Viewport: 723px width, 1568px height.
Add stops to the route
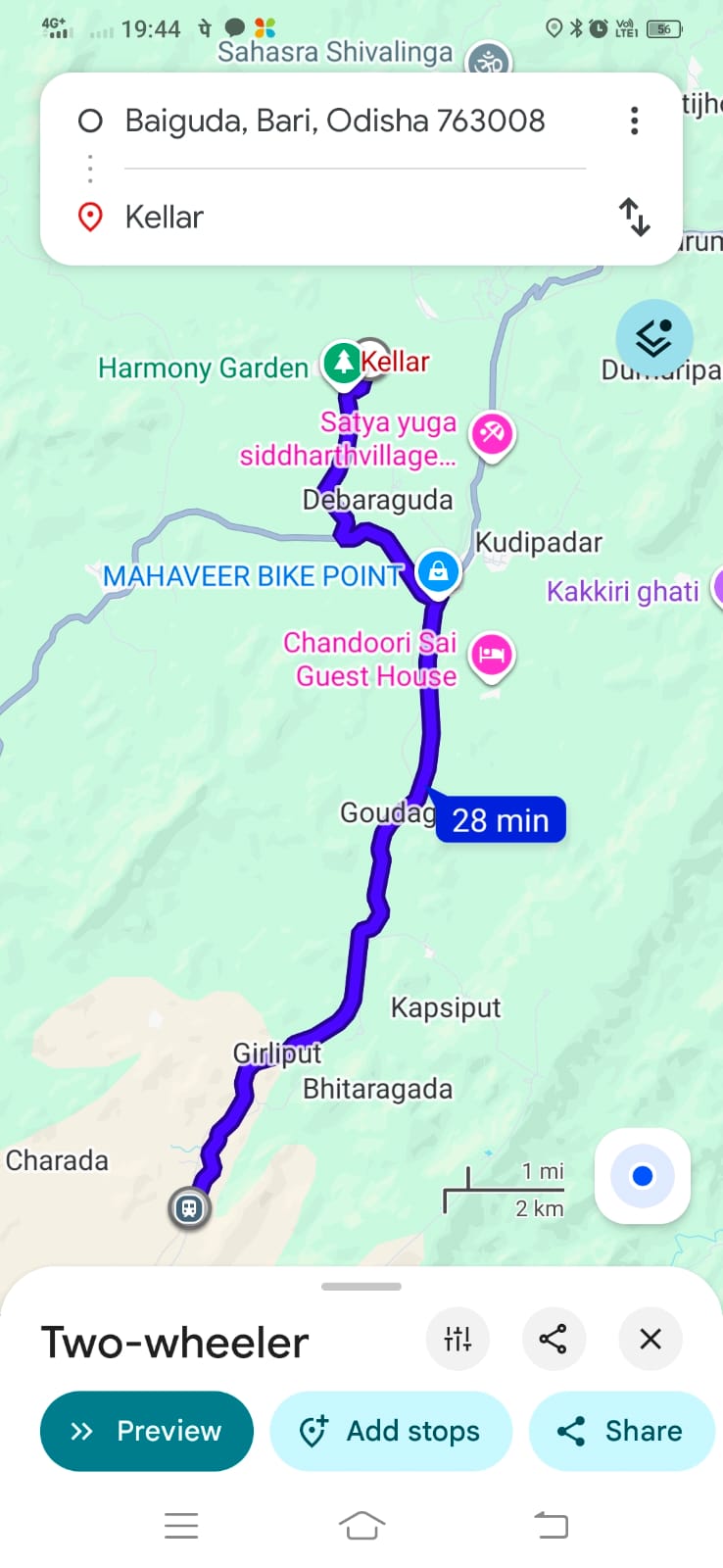pos(391,1431)
